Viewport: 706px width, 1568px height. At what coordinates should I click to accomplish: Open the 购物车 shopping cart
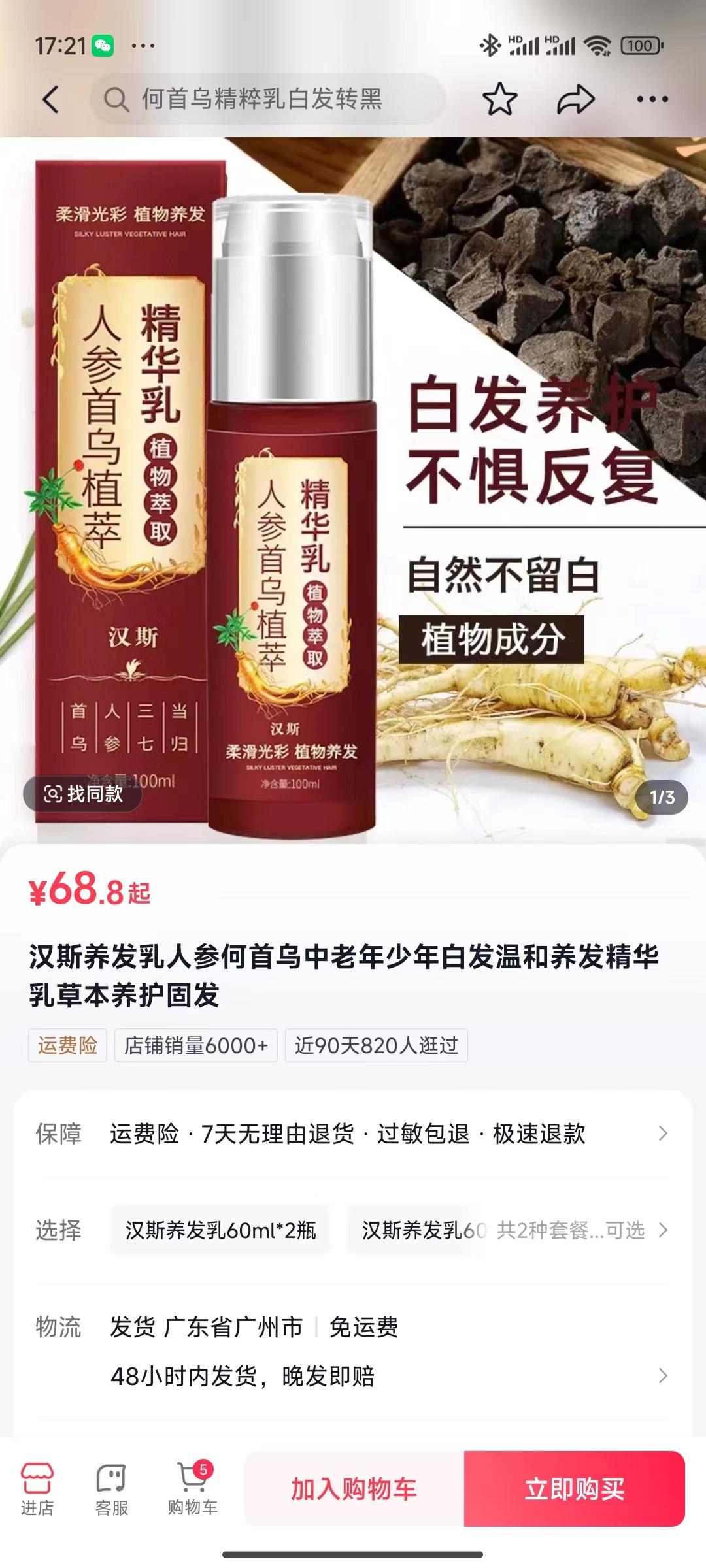tap(192, 1489)
